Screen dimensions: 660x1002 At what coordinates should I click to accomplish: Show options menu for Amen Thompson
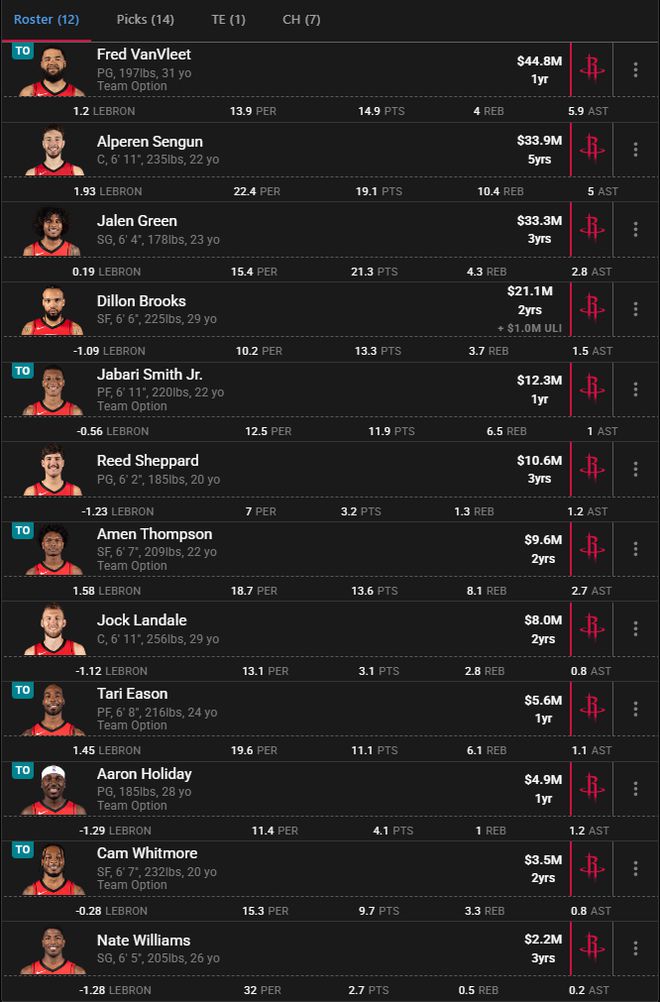coord(635,549)
